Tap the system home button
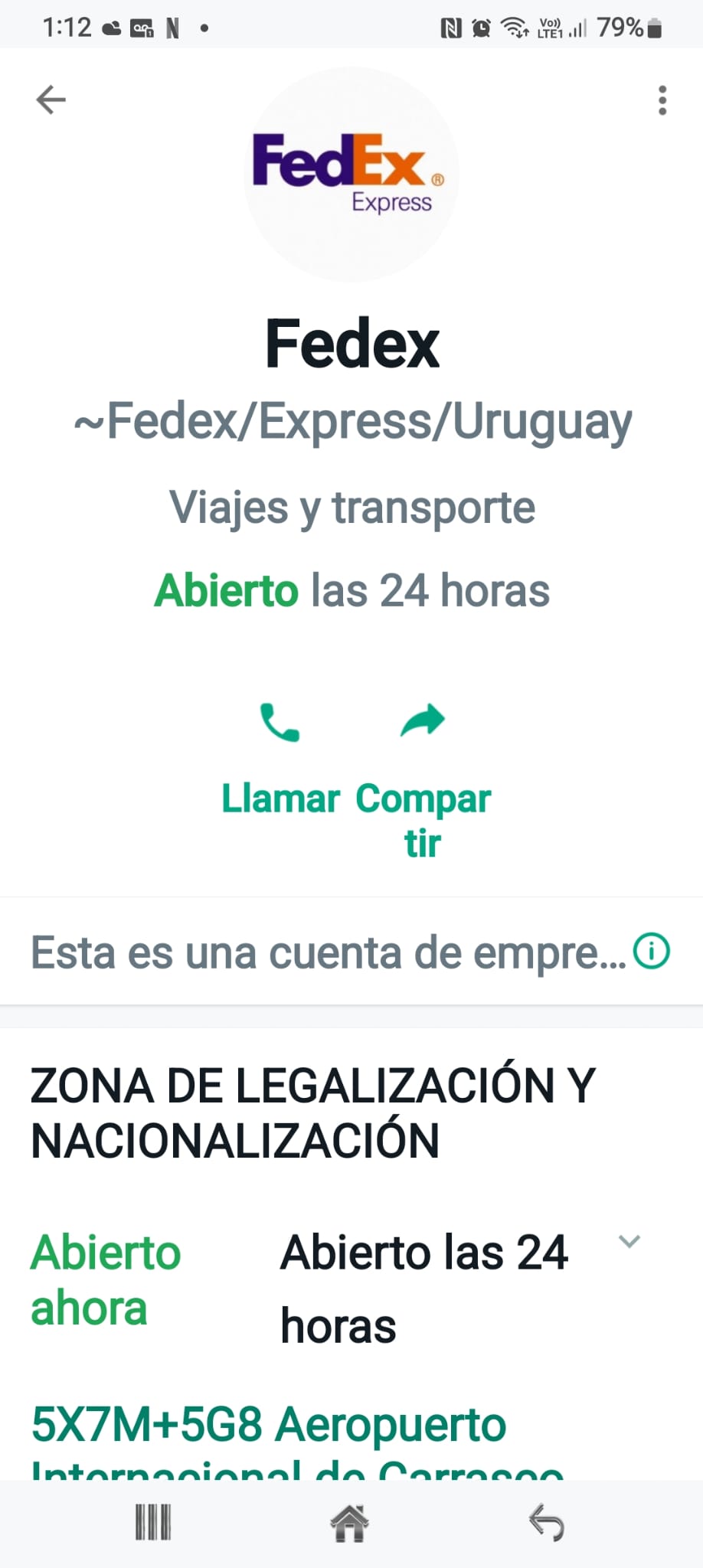Viewport: 703px width, 1568px height. [x=350, y=1523]
